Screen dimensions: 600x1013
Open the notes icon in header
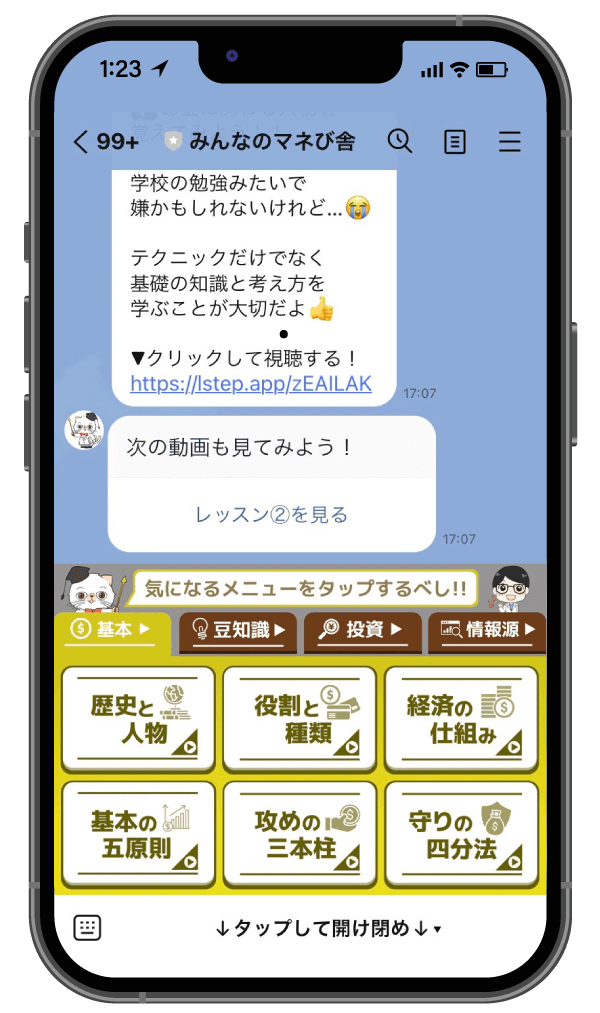click(455, 142)
